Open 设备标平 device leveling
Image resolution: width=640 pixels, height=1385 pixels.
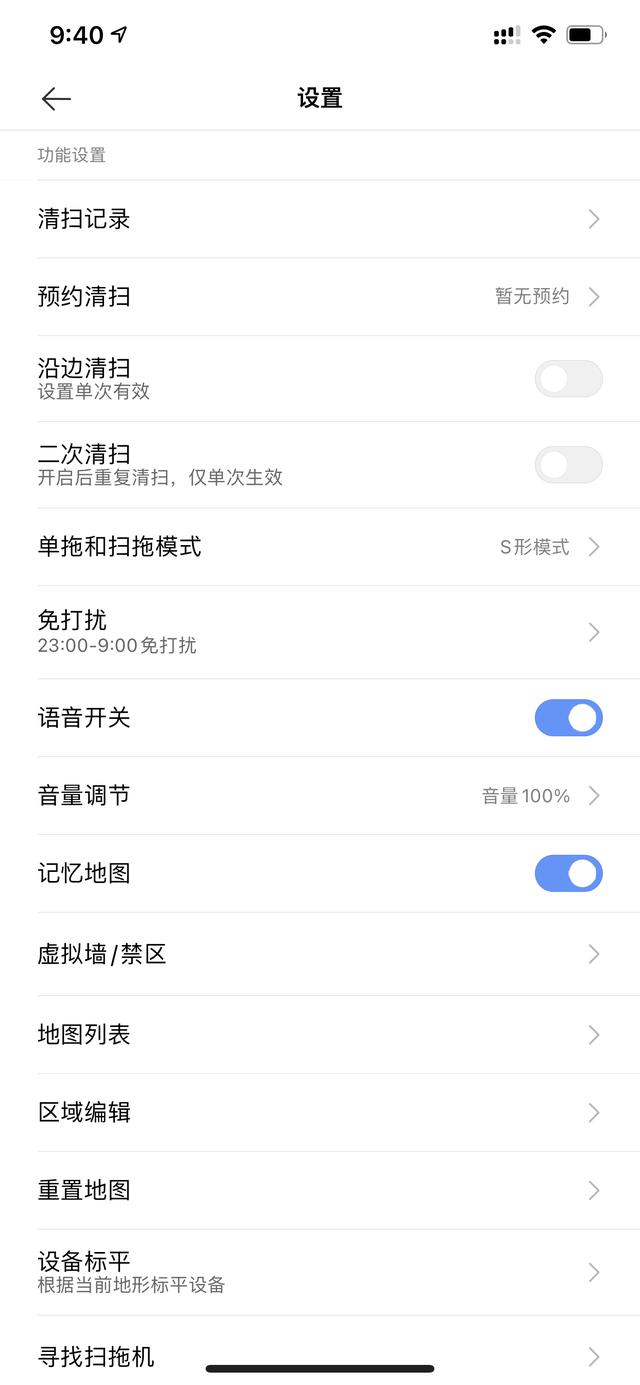[x=320, y=1272]
